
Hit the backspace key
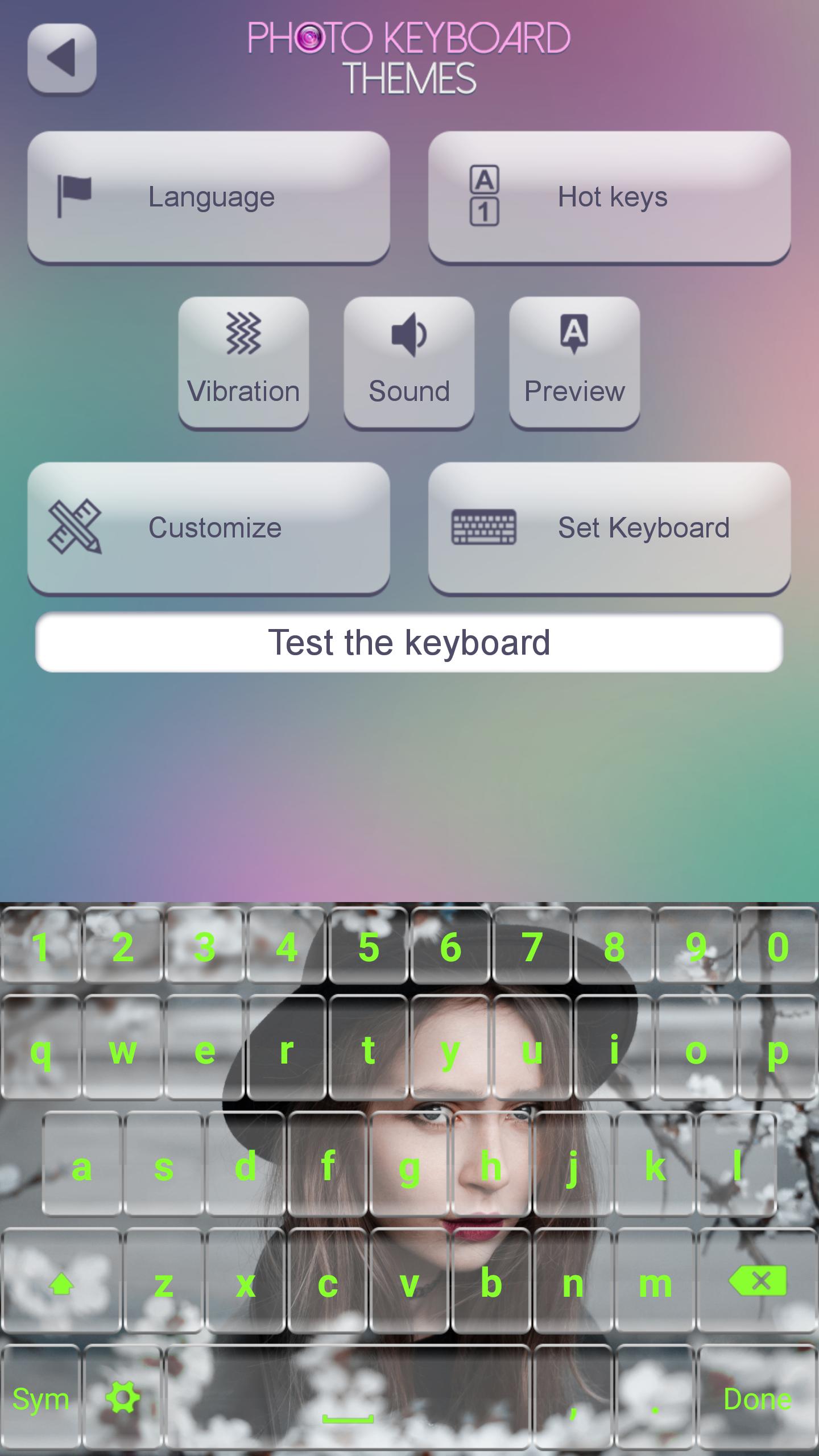(758, 1282)
